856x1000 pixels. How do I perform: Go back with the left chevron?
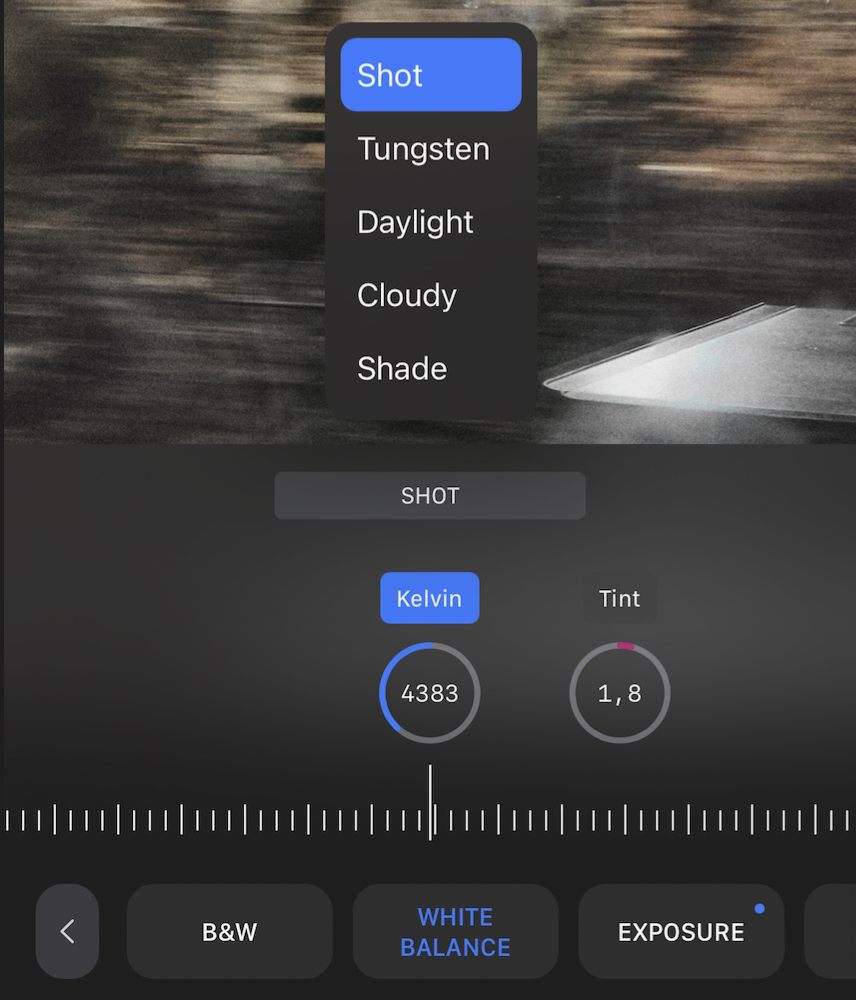click(x=67, y=931)
